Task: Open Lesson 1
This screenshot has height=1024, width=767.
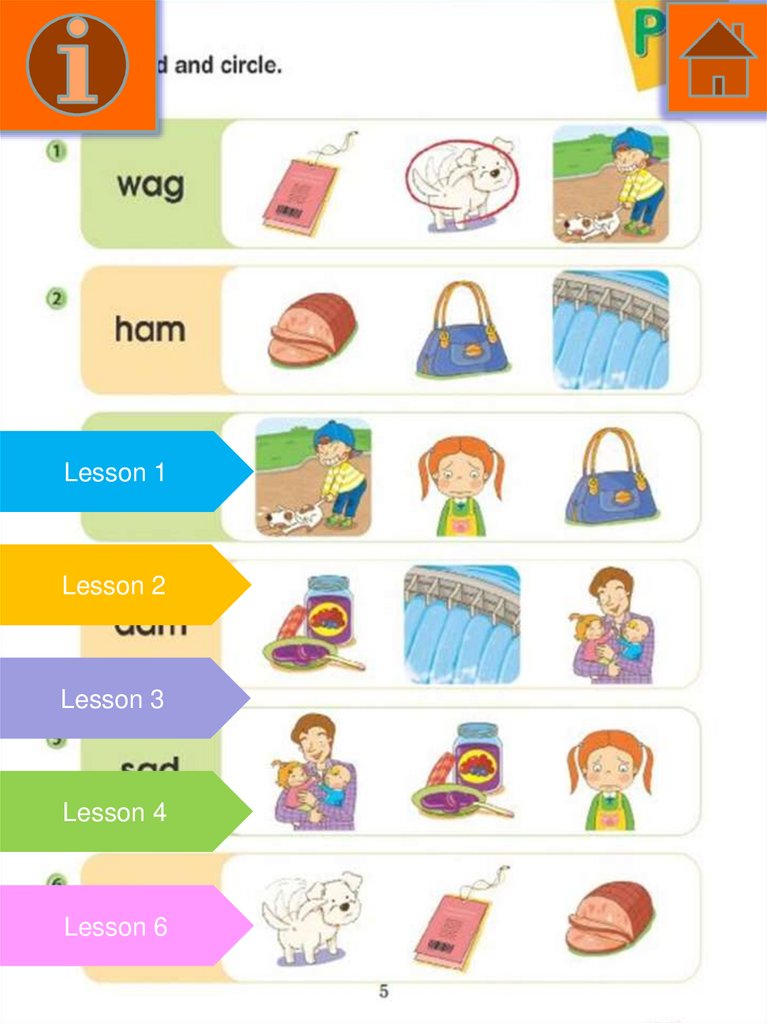Action: pyautogui.click(x=115, y=472)
